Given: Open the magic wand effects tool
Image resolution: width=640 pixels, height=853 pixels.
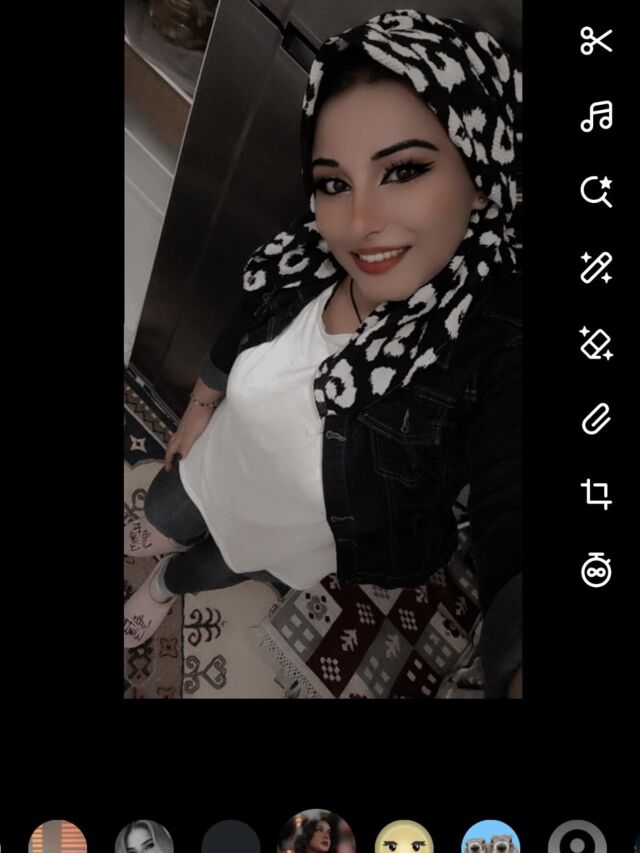Looking at the screenshot, I should tap(596, 267).
